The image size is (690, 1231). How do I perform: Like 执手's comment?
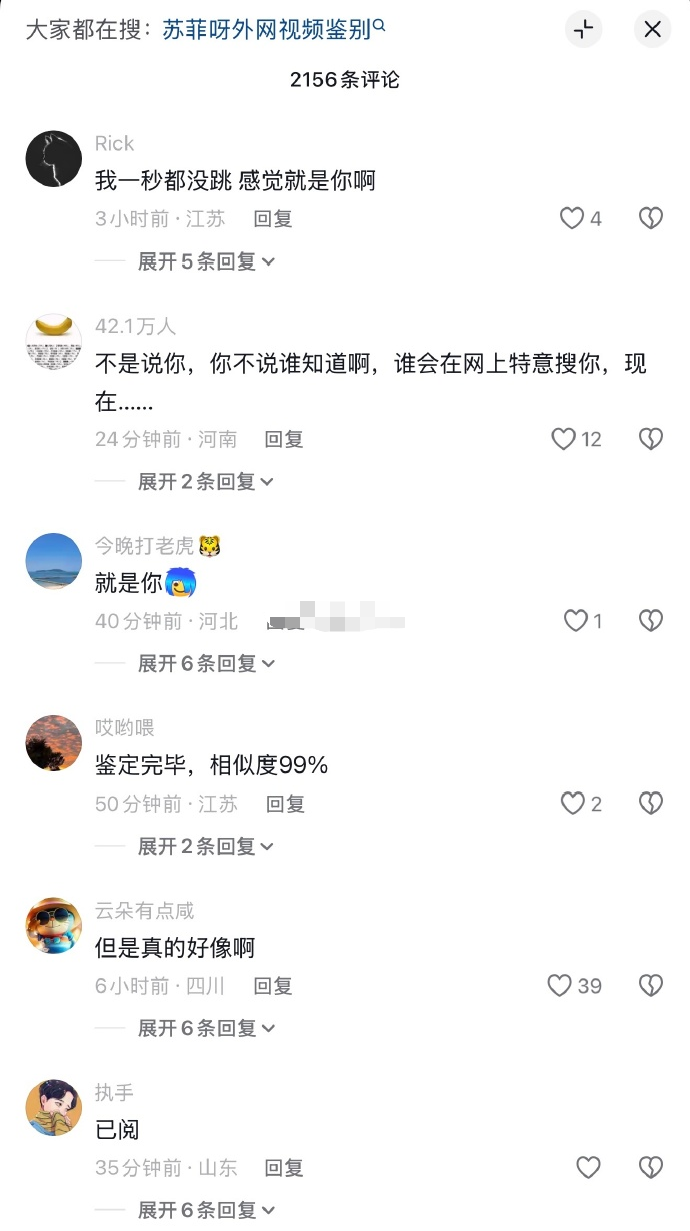pyautogui.click(x=589, y=1167)
